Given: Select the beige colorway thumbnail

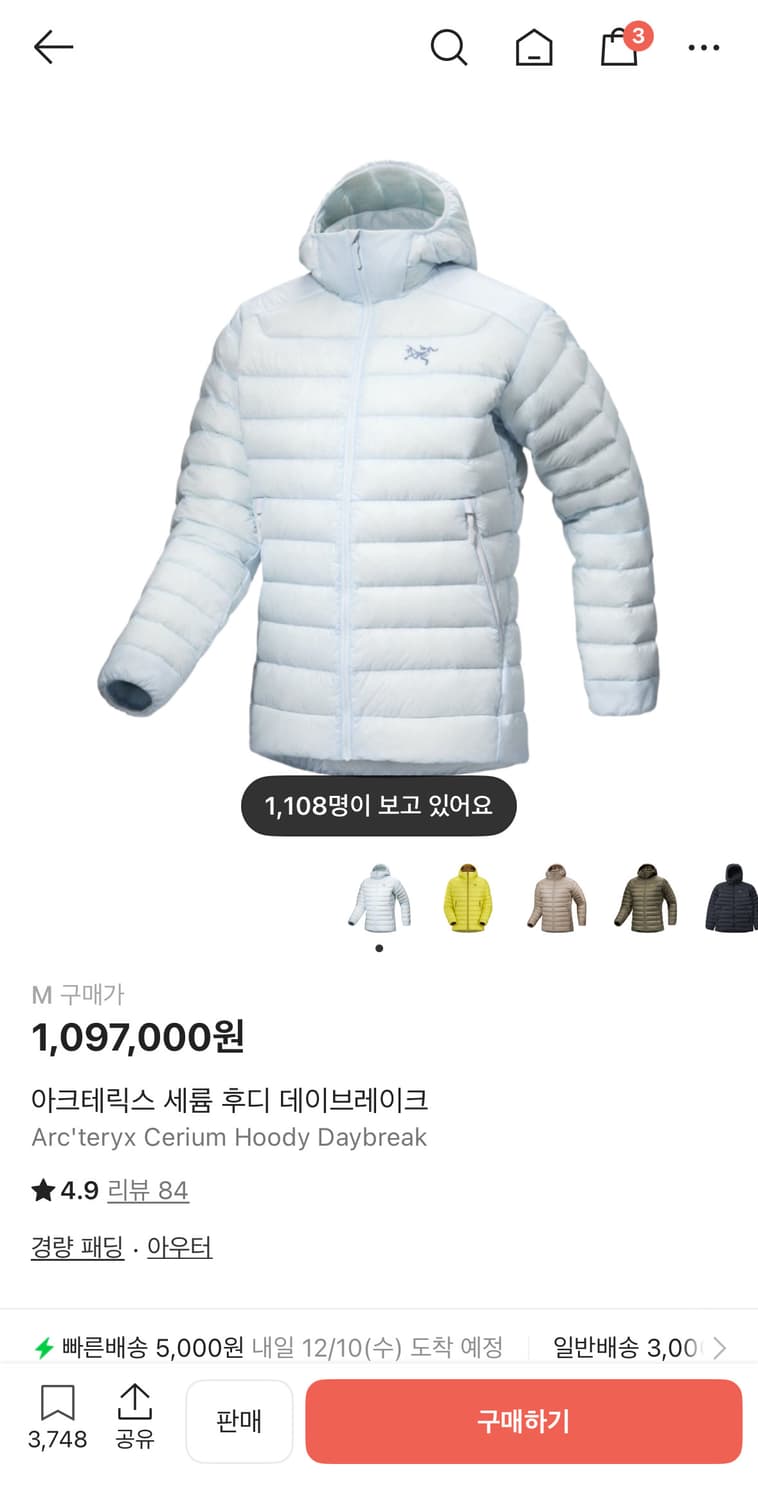Looking at the screenshot, I should pyautogui.click(x=554, y=898).
